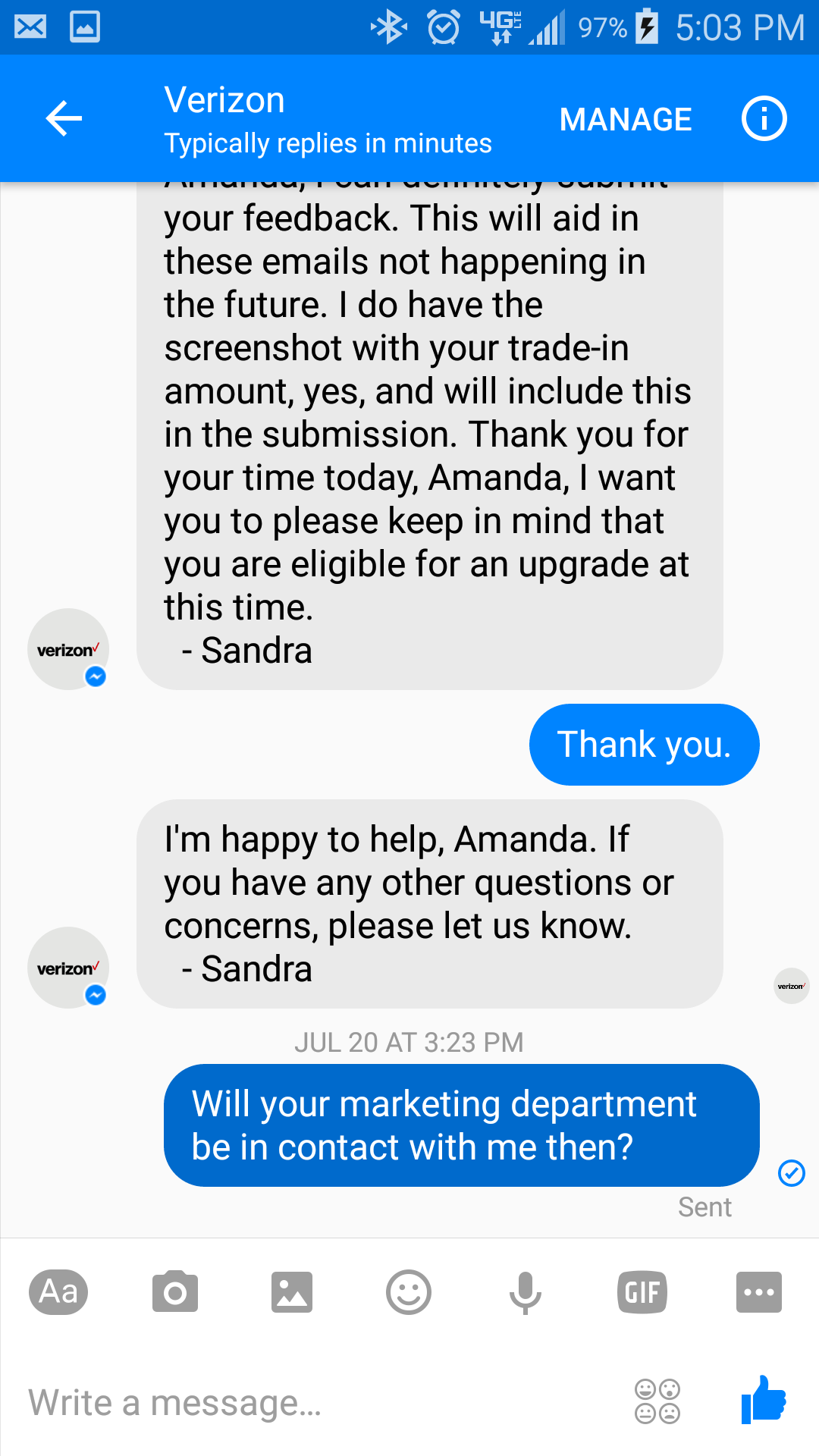Open the GIF picker

point(642,1292)
